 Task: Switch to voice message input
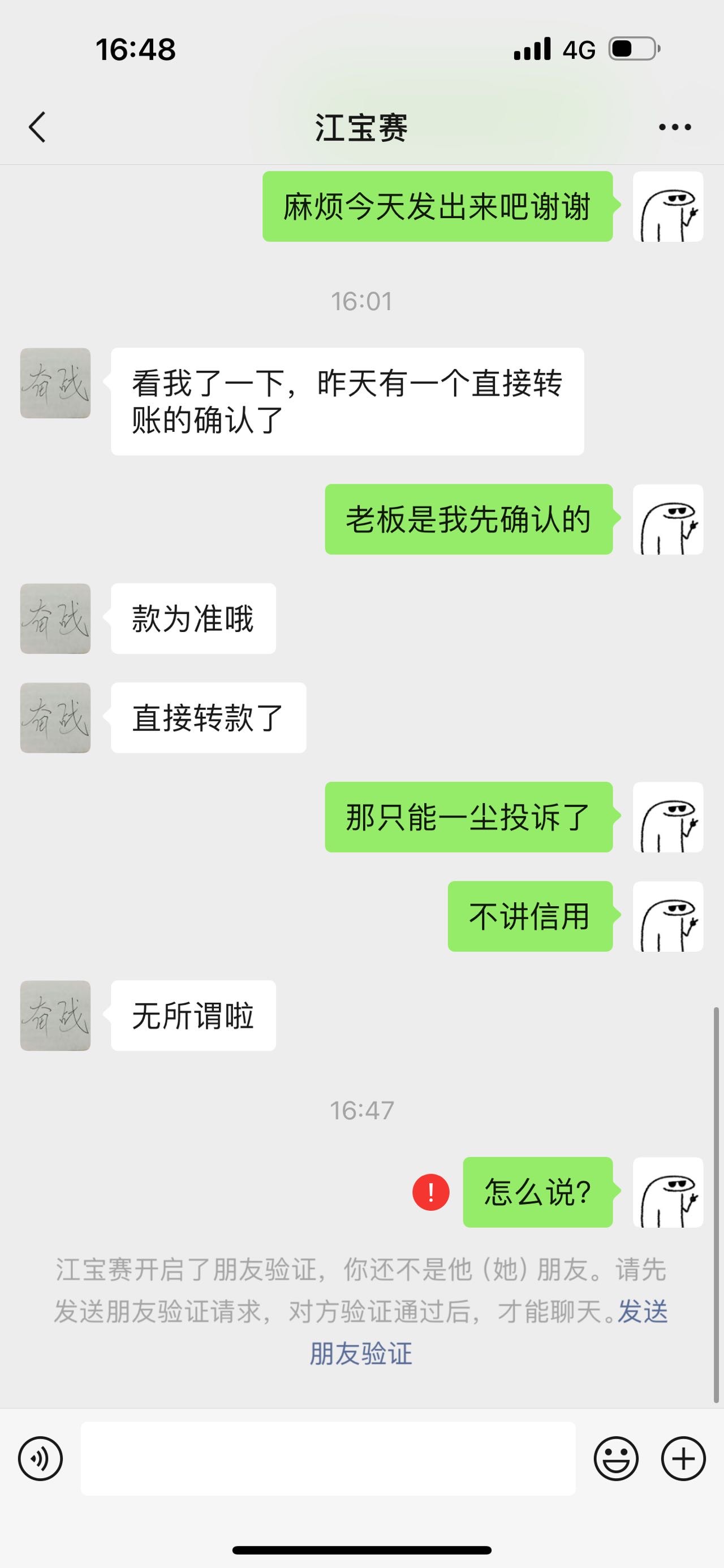[x=40, y=1458]
